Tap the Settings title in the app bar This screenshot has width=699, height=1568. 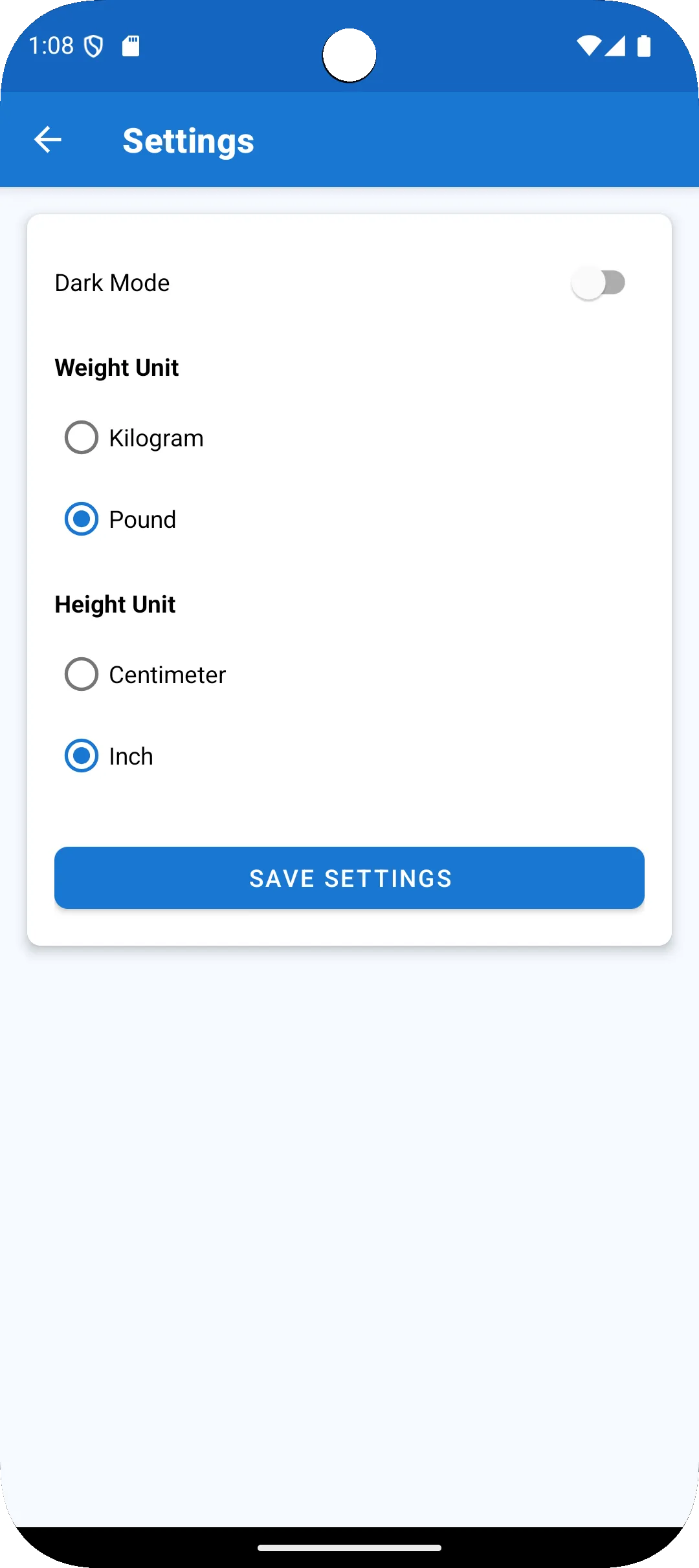(x=188, y=140)
